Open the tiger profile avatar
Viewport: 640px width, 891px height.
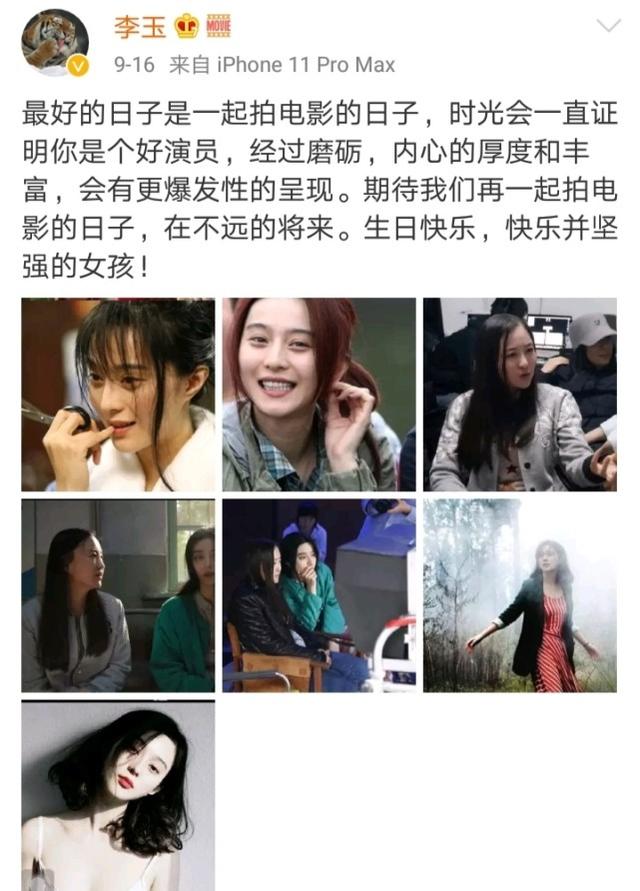[55, 45]
